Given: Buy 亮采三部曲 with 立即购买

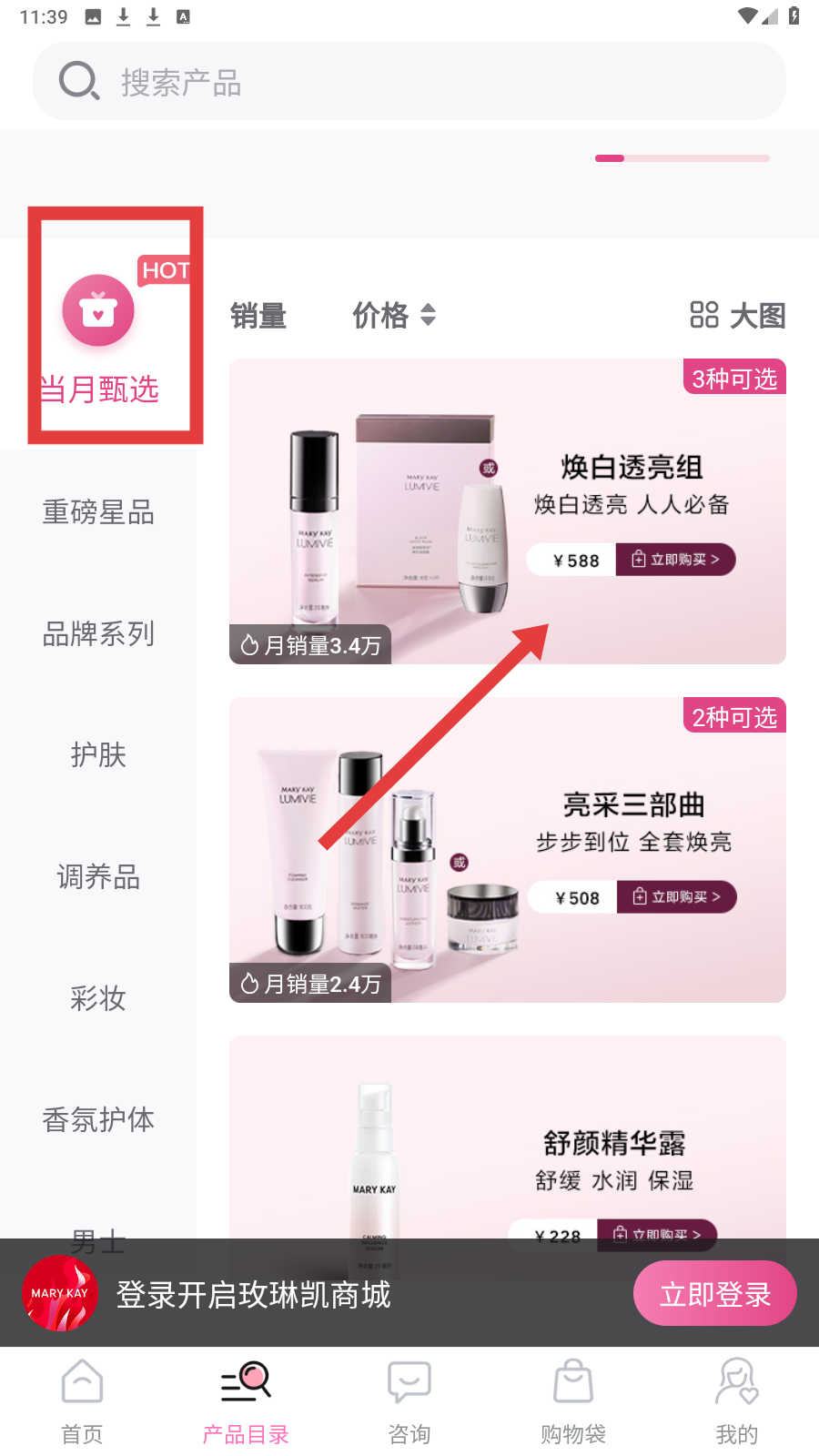Looking at the screenshot, I should click(677, 897).
